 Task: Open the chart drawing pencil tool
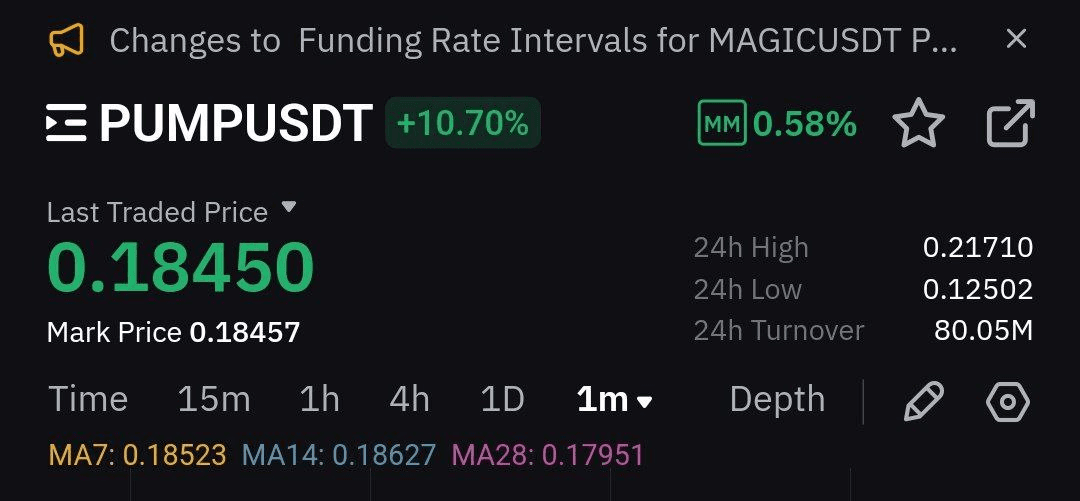(923, 401)
